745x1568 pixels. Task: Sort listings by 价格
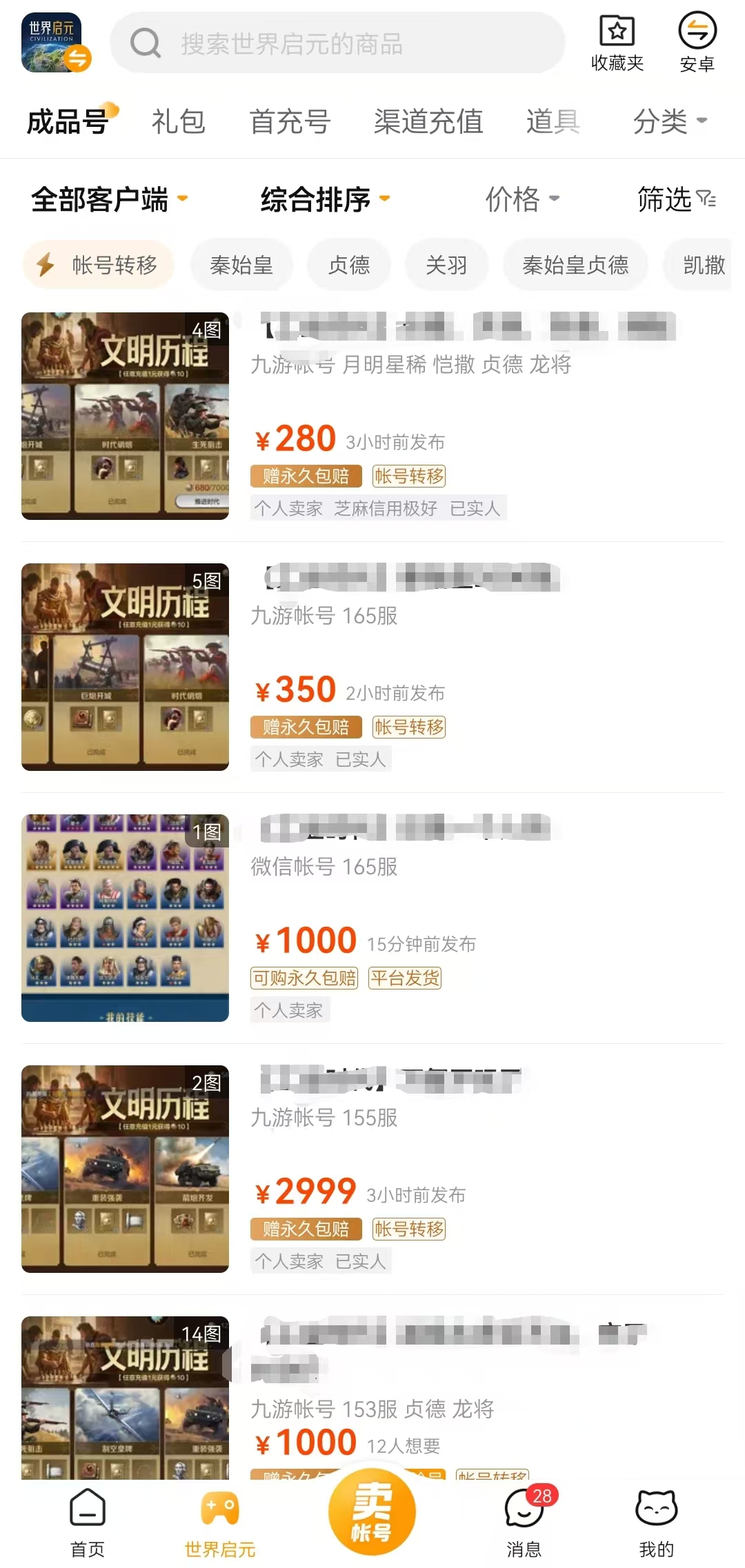(x=521, y=200)
